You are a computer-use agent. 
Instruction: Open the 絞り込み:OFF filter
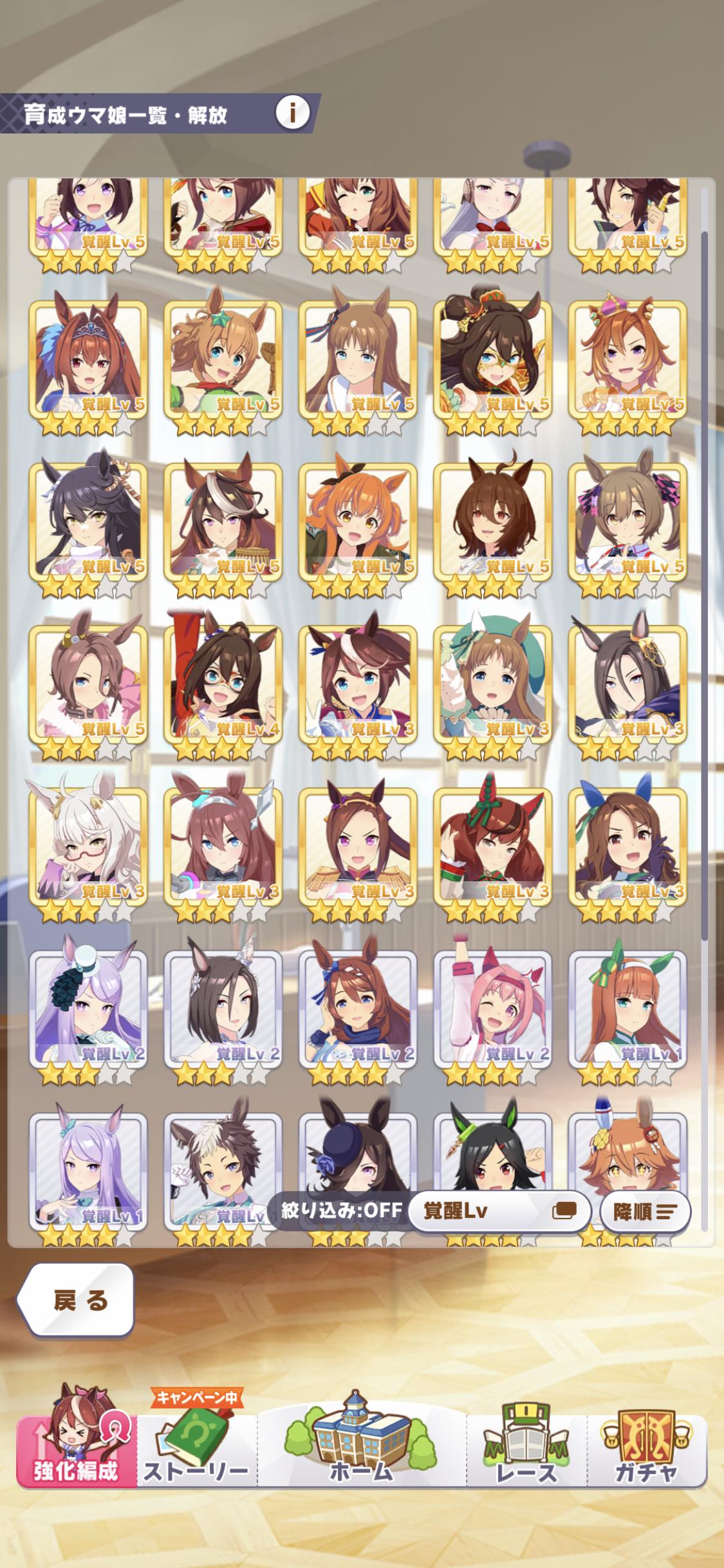341,1211
